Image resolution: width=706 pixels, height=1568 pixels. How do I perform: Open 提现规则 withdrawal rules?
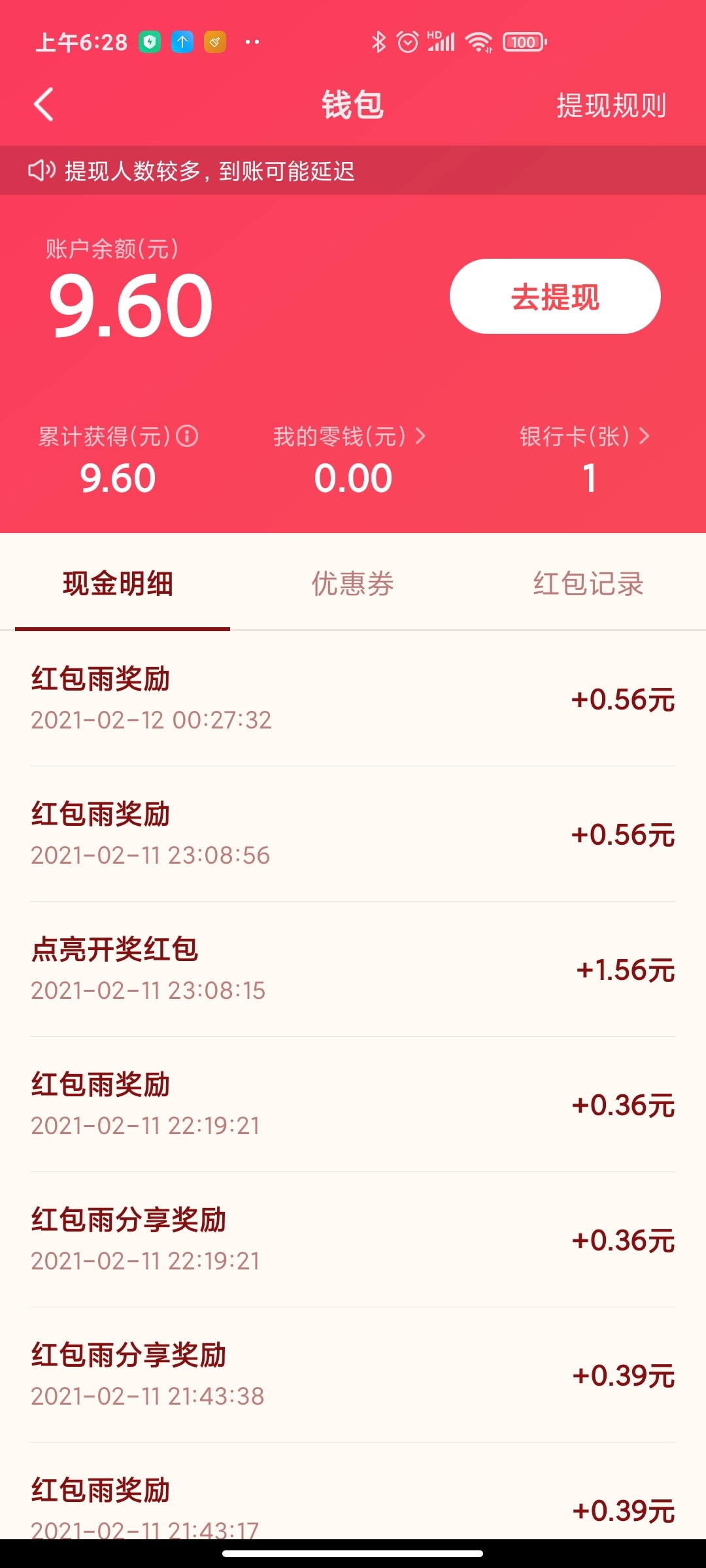tap(611, 105)
